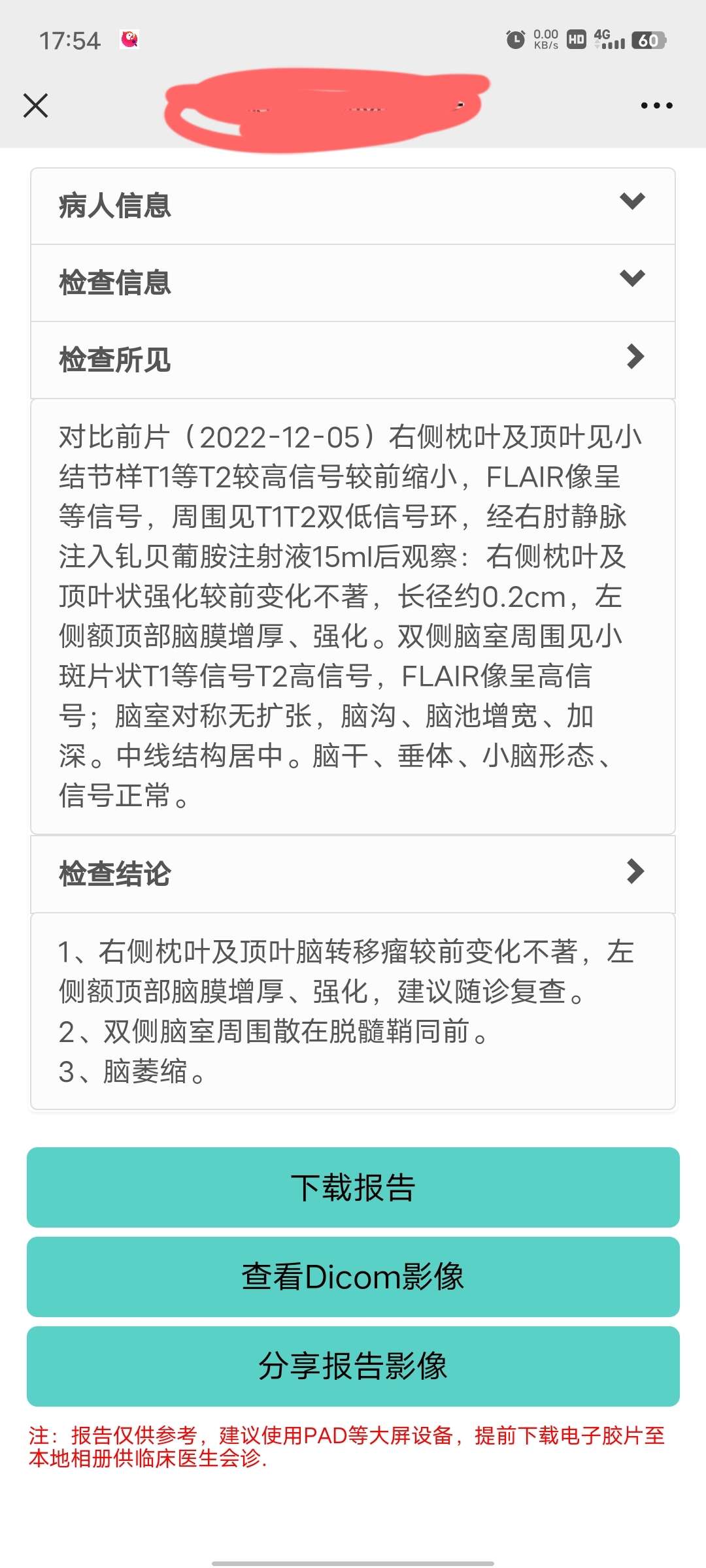
Task: Tap 分享报告影像 to share
Action: point(353,1366)
